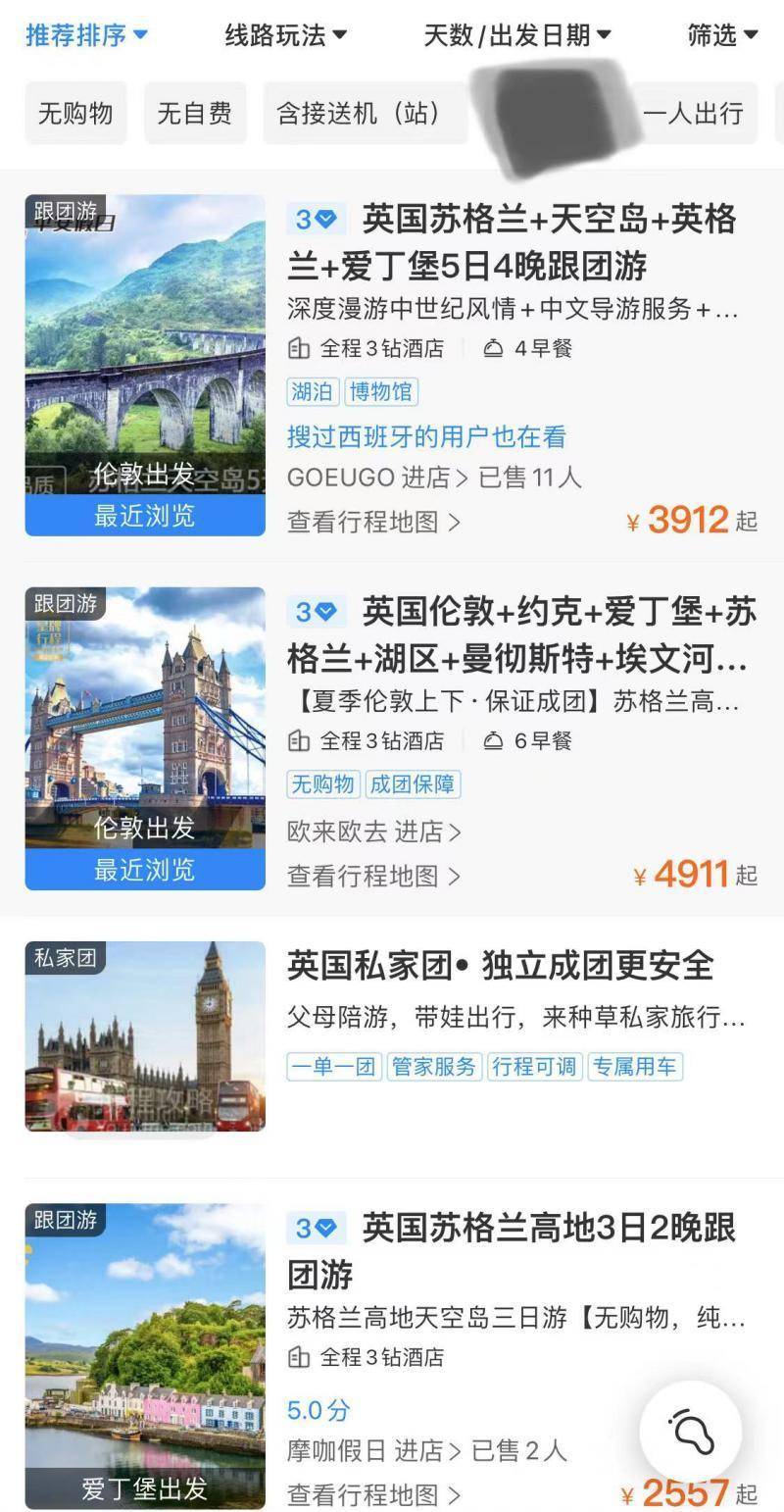Screen dimensions: 784x1512
Task: Apply the 无自费 filter chip
Action: [195, 114]
